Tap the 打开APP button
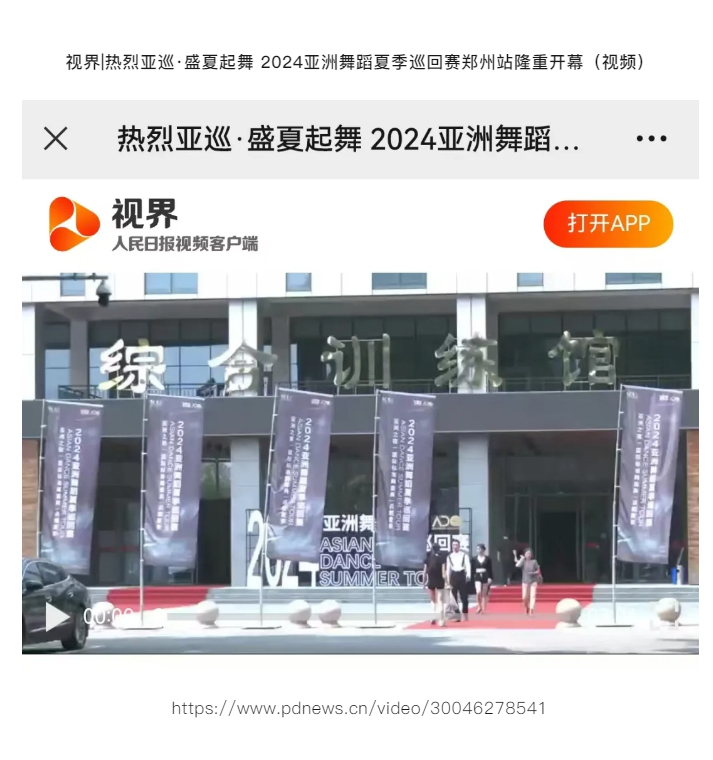The image size is (713, 760). click(x=608, y=224)
